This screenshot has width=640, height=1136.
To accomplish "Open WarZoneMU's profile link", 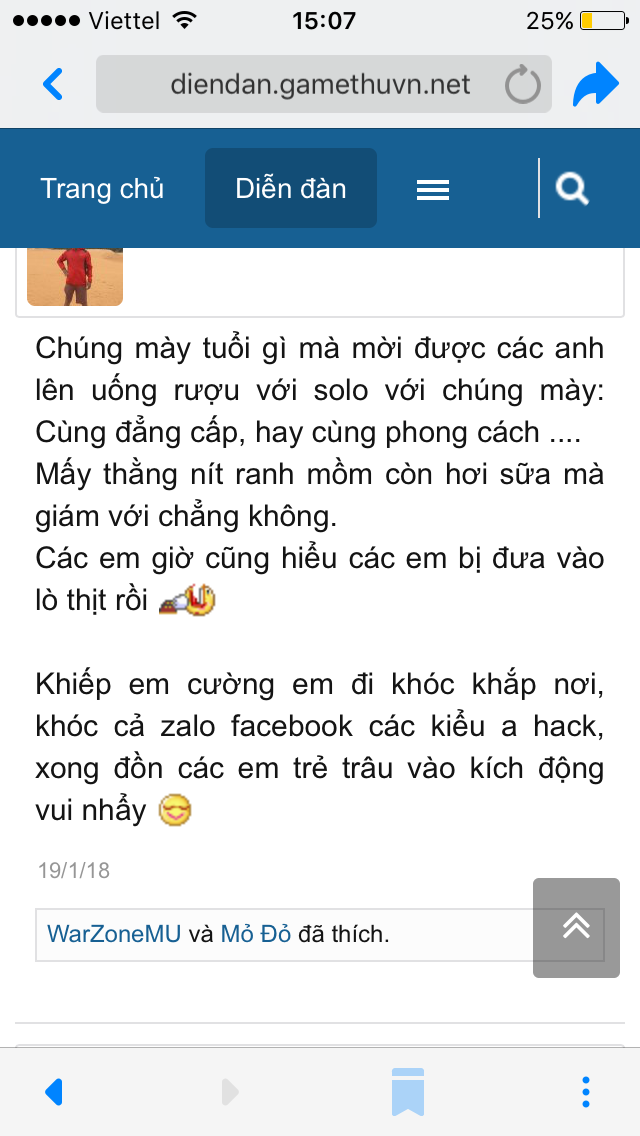I will (114, 934).
